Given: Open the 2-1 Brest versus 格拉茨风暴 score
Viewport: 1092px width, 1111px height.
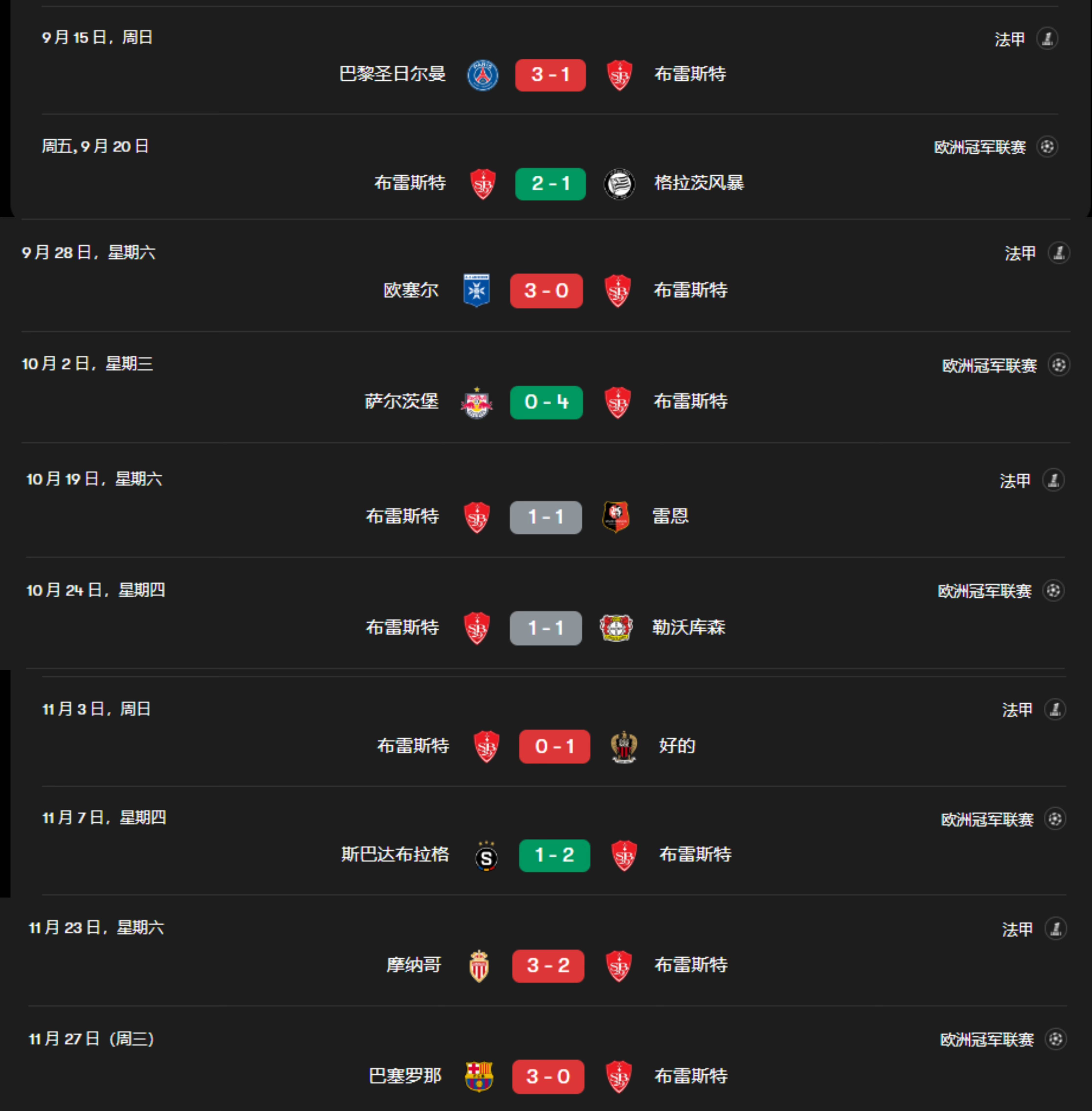Looking at the screenshot, I should (x=549, y=184).
